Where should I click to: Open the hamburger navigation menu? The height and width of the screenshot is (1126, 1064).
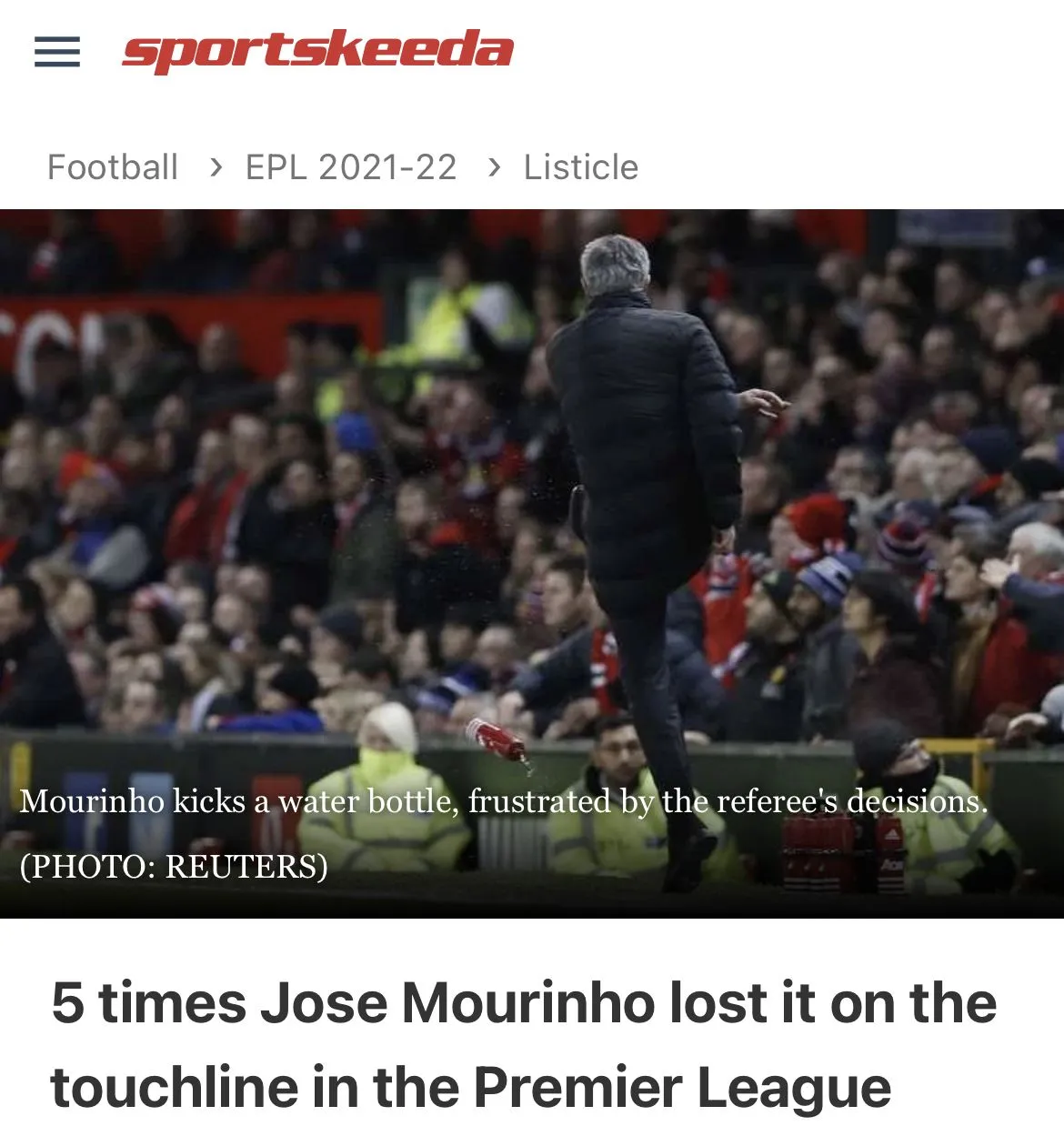pyautogui.click(x=57, y=52)
